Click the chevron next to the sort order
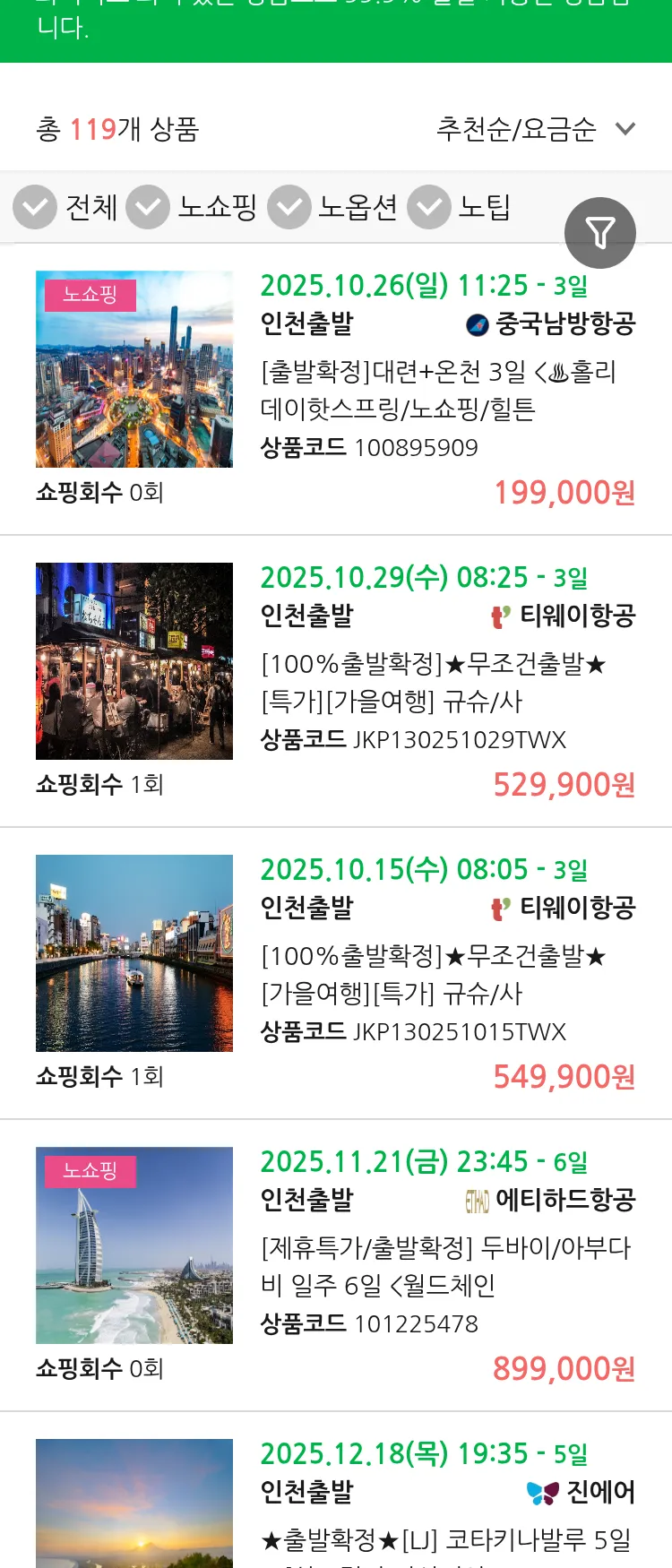 (625, 129)
